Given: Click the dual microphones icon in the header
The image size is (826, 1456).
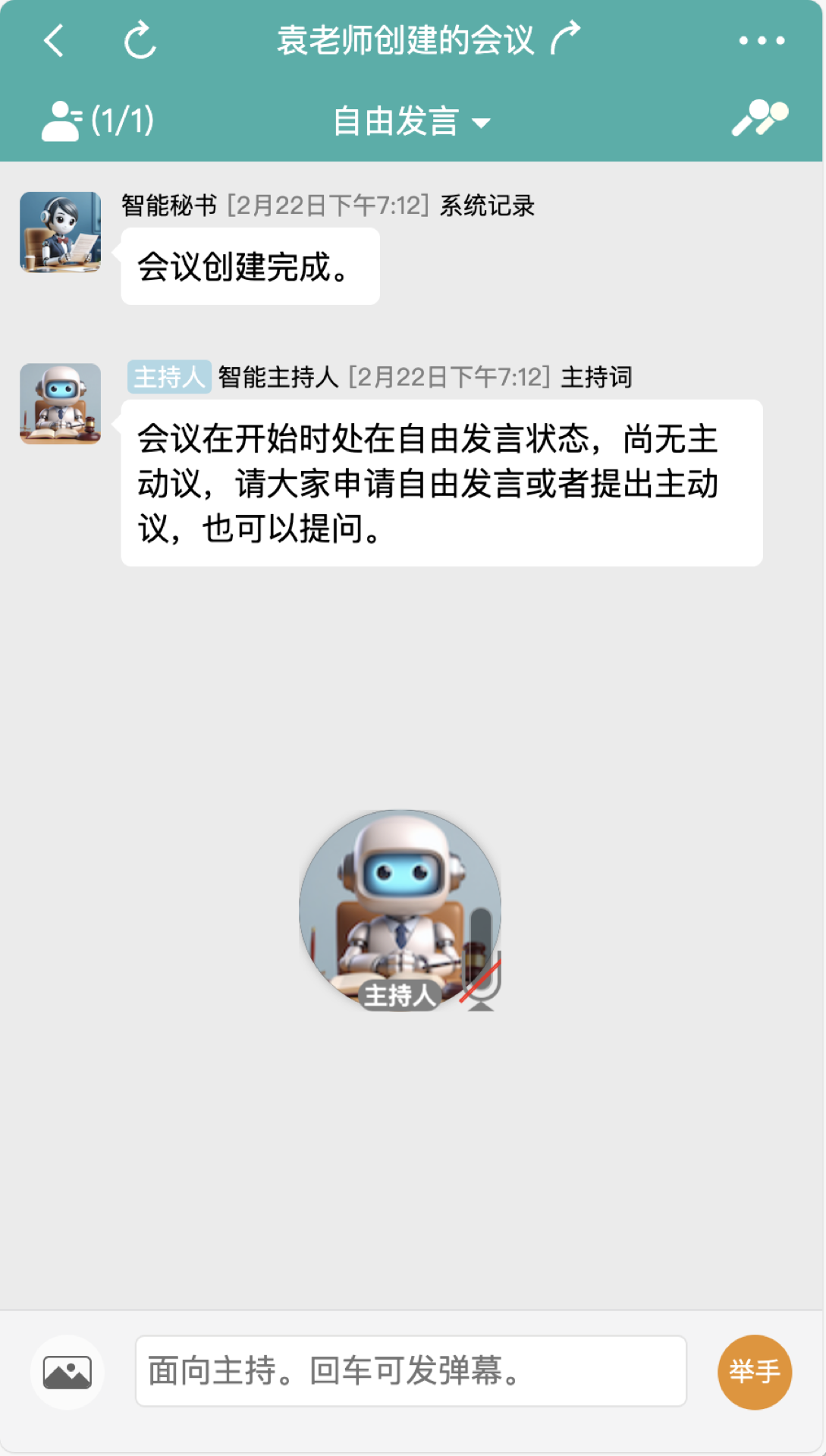Looking at the screenshot, I should pos(758,118).
